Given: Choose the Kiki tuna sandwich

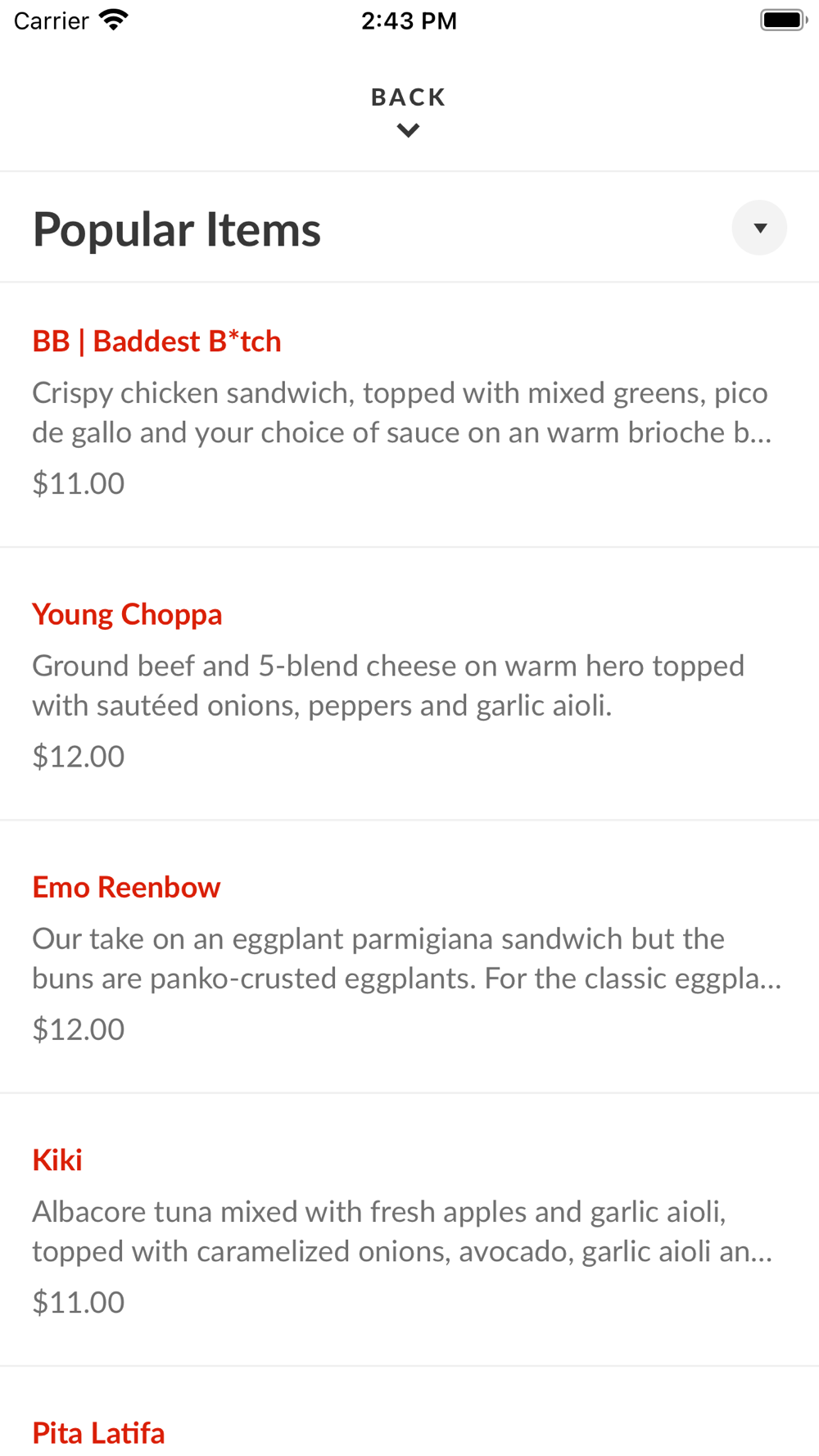Looking at the screenshot, I should [x=409, y=1229].
